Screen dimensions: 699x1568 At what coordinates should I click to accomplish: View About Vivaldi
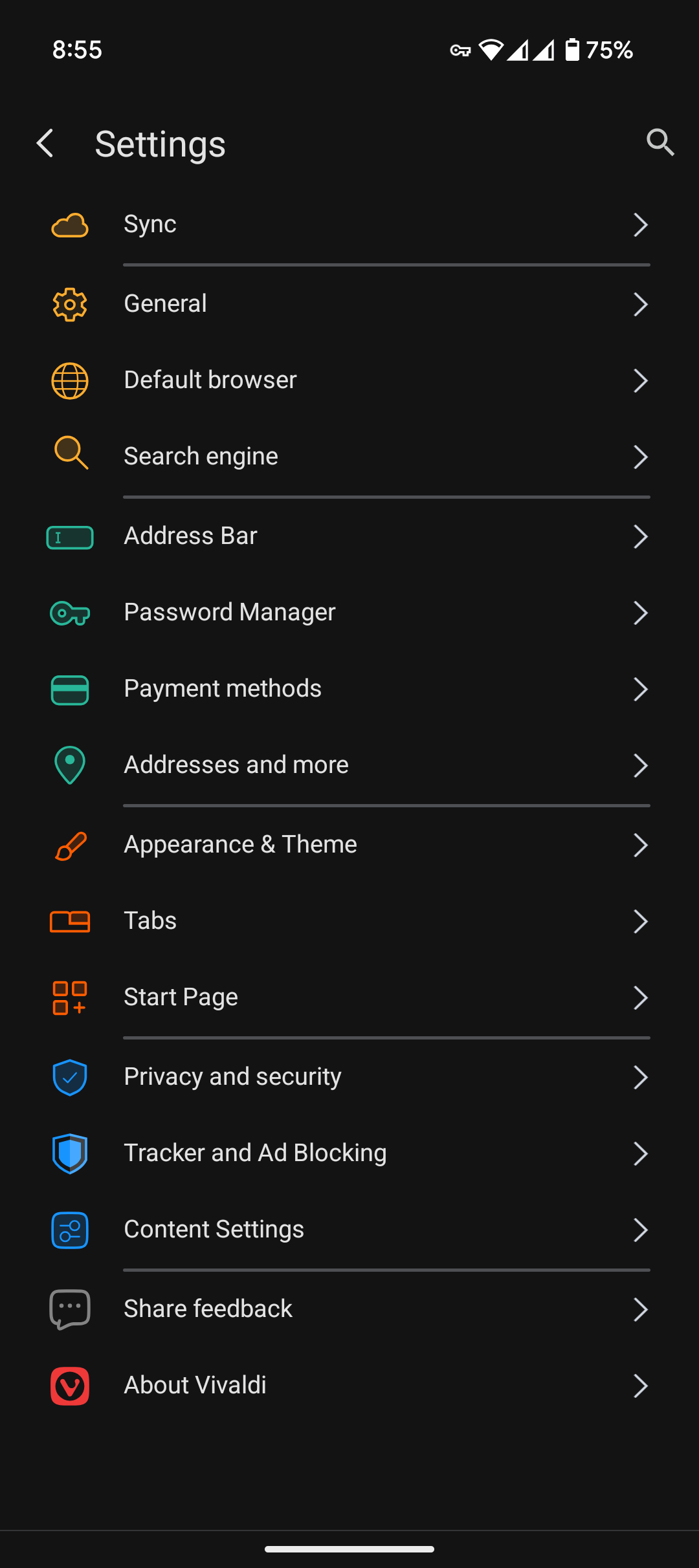349,1386
